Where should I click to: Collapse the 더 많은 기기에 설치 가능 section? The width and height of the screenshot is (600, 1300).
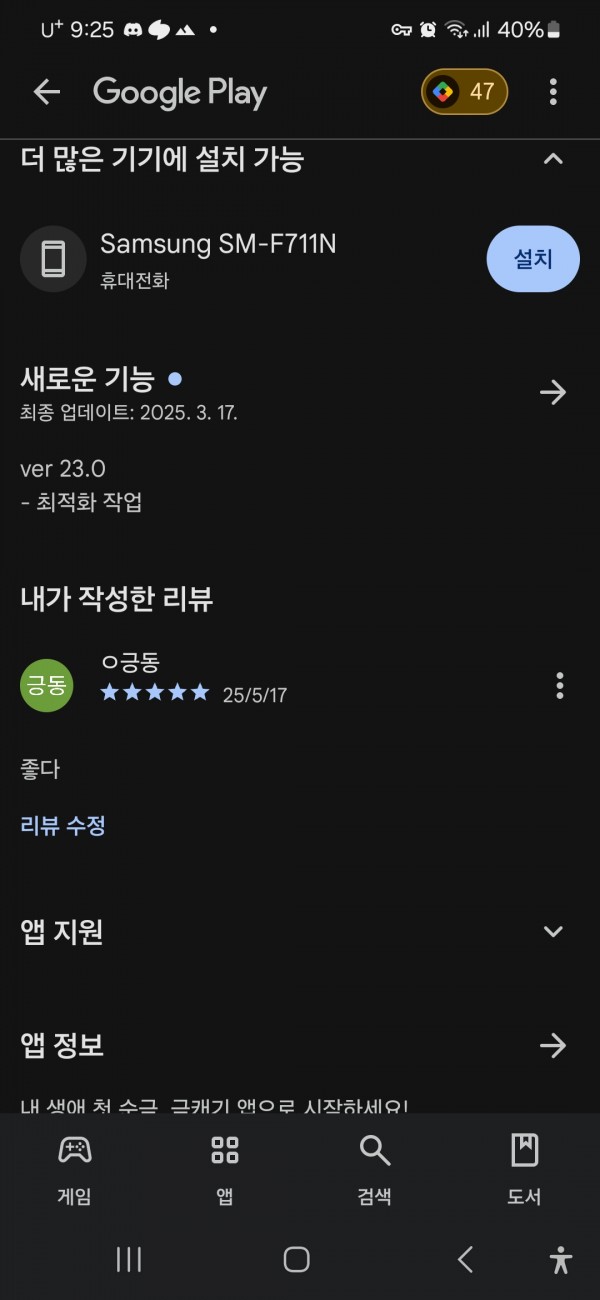553,158
